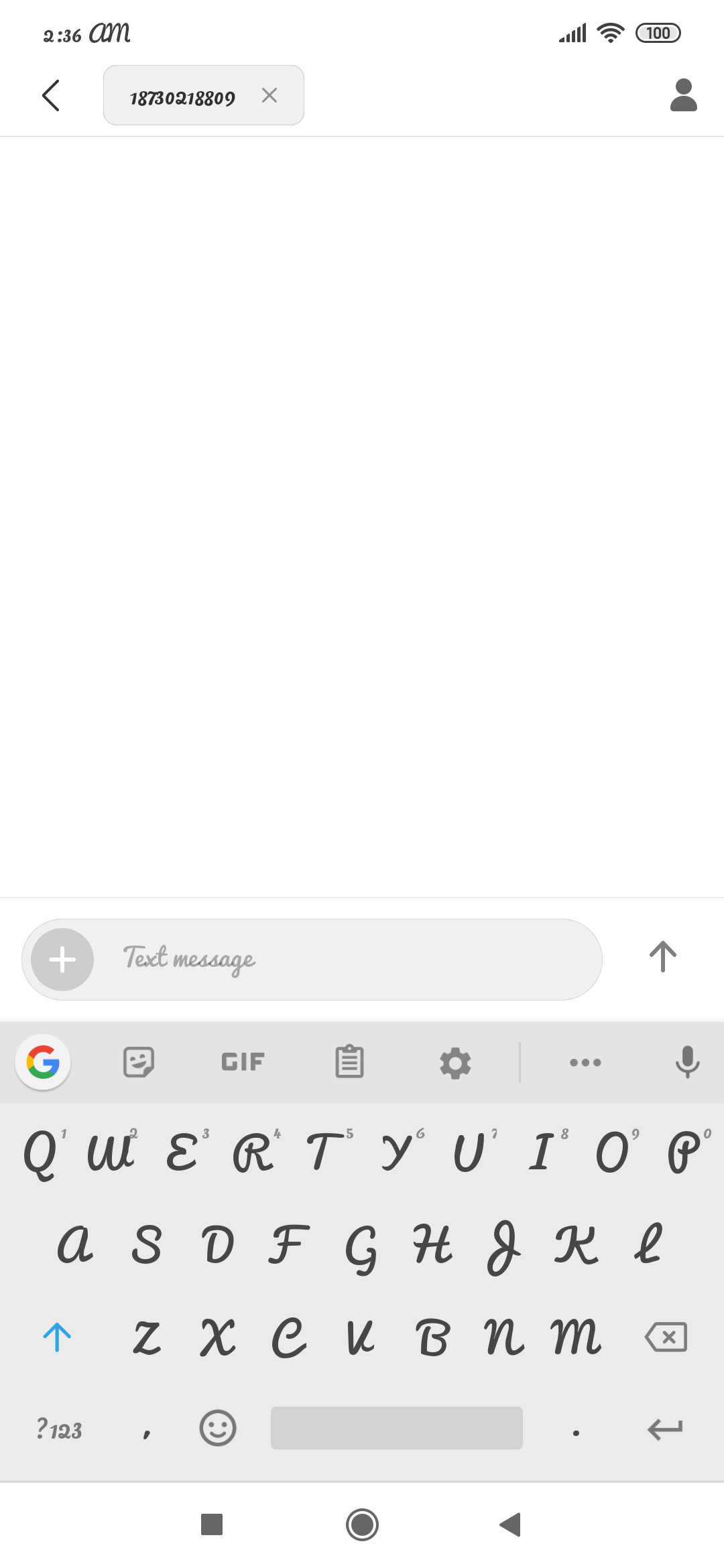Viewport: 724px width, 1568px height.
Task: Open the GIF keyboard
Action: 243,1062
